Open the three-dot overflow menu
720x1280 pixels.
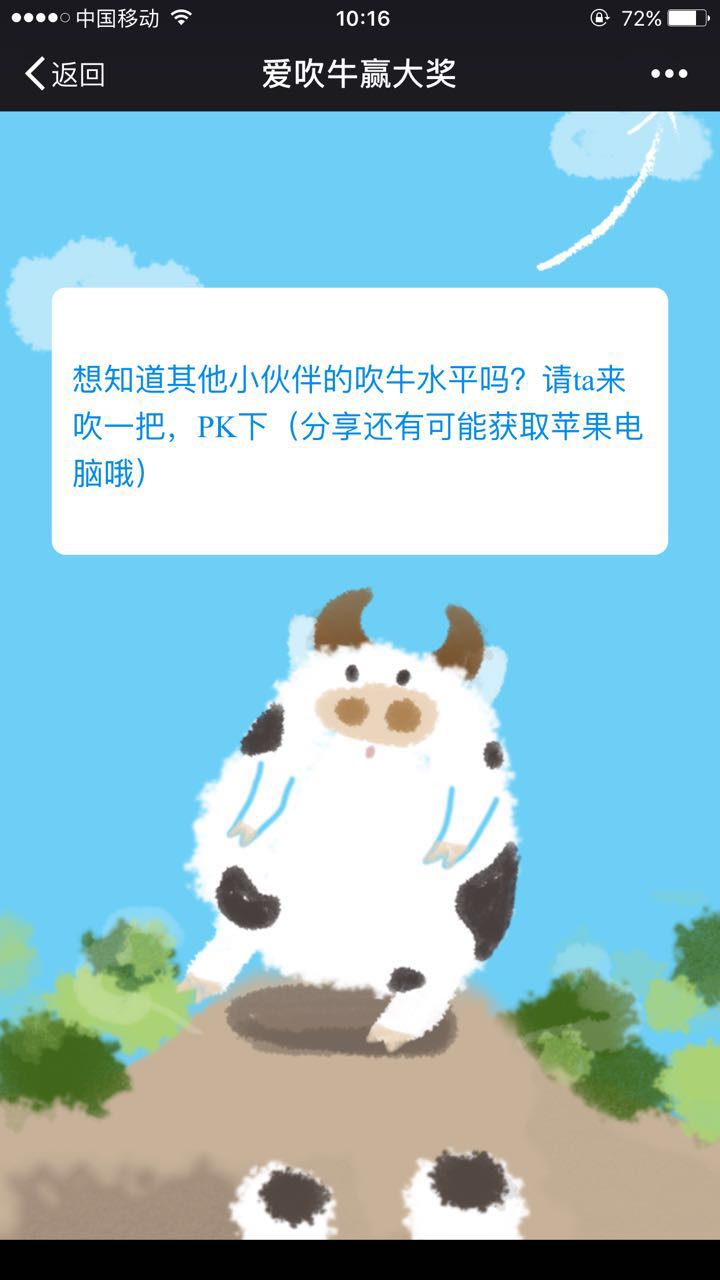[x=669, y=74]
